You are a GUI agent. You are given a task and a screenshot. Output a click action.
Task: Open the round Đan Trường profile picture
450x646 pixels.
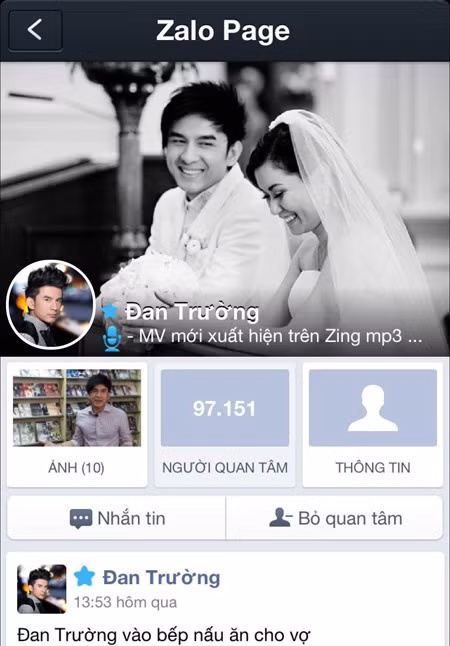tap(51, 304)
